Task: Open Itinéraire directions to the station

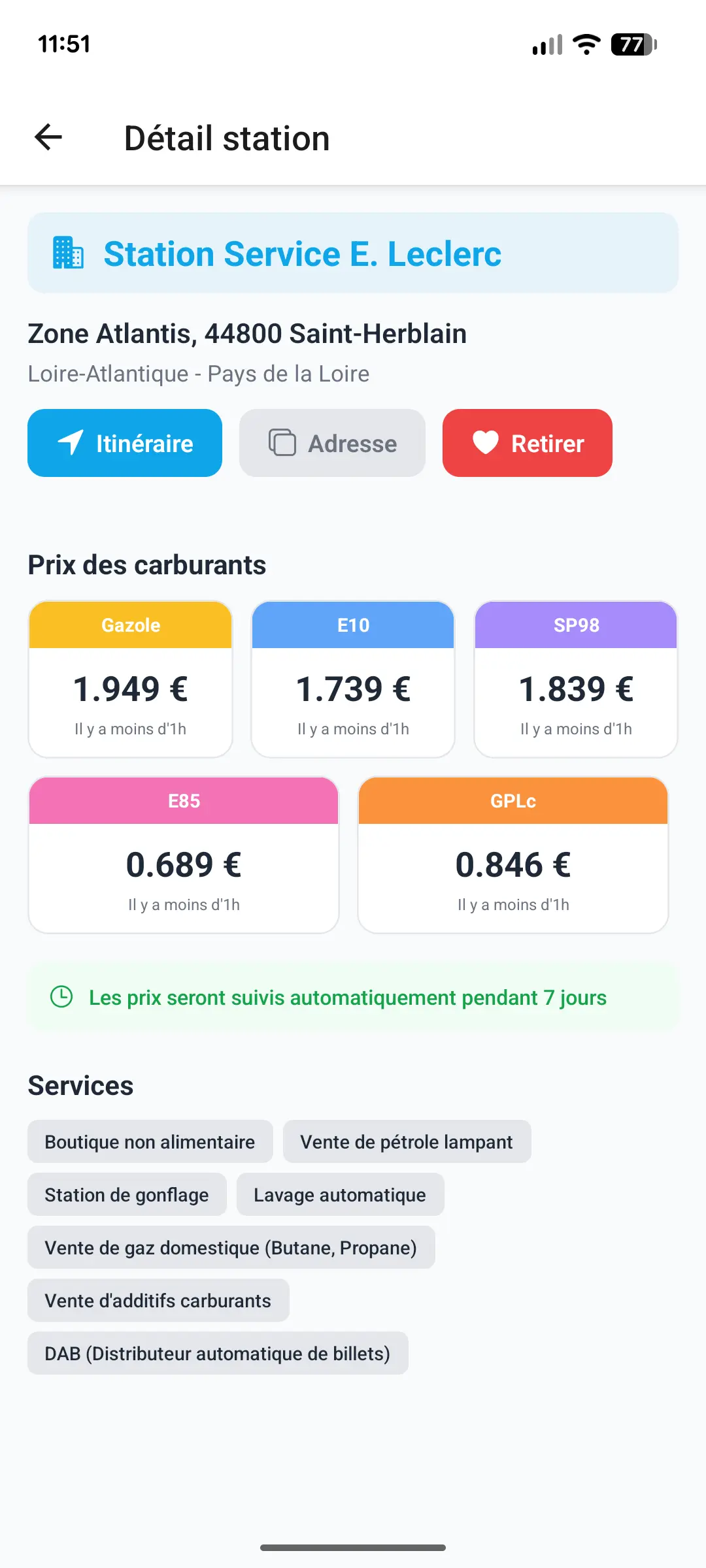Action: pyautogui.click(x=125, y=443)
